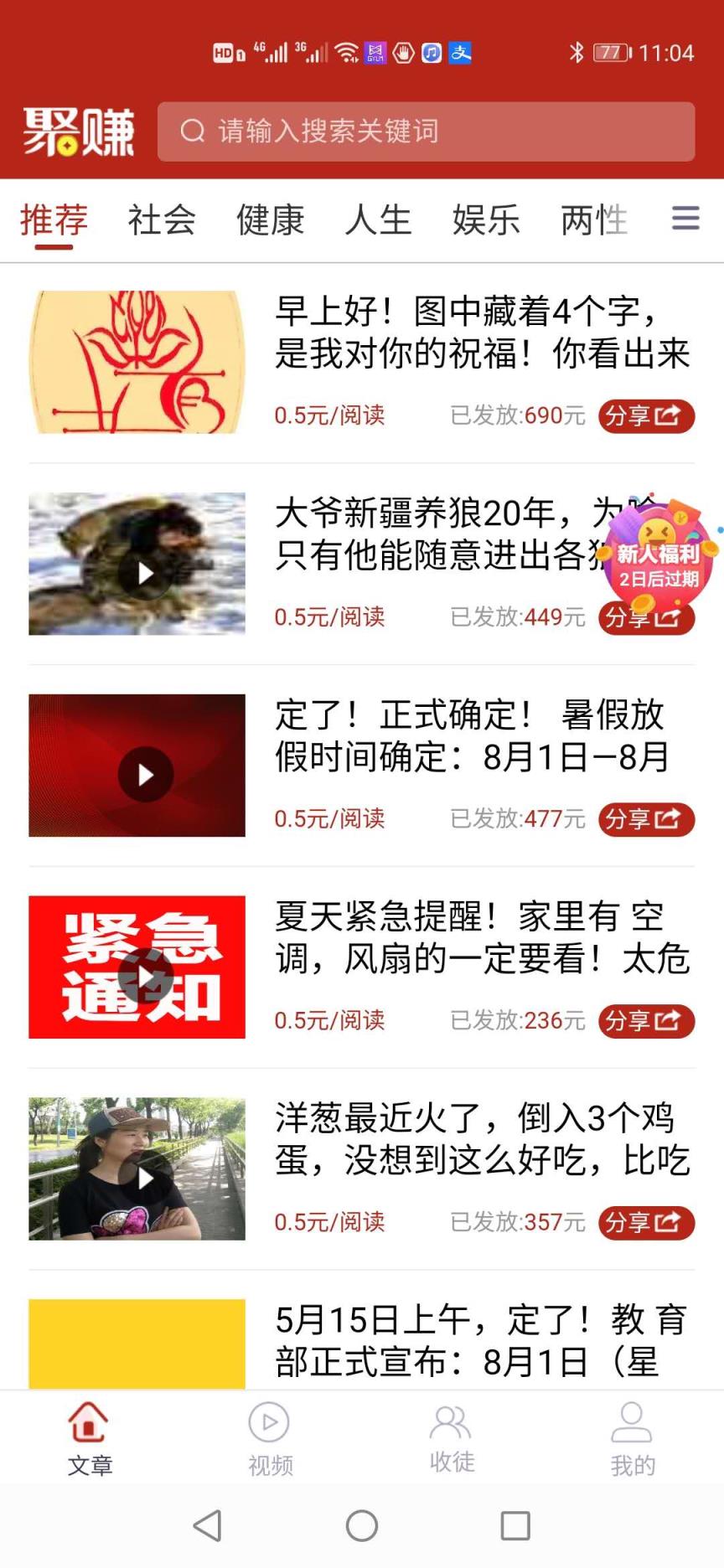Play the 紧急通知 emergency notice video
Viewport: 724px width, 1568px height.
(147, 975)
